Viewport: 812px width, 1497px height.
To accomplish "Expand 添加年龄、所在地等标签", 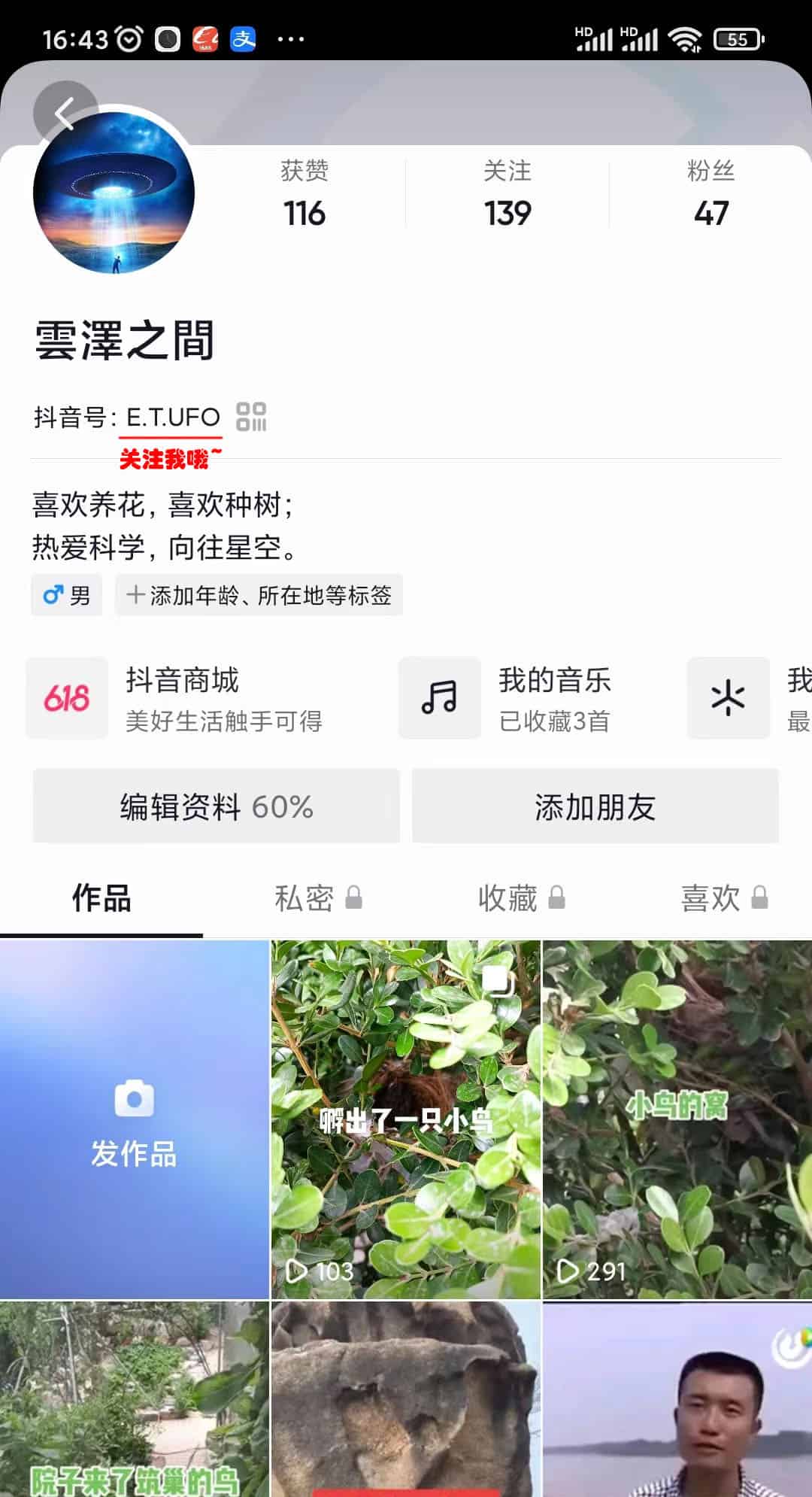I will click(259, 595).
